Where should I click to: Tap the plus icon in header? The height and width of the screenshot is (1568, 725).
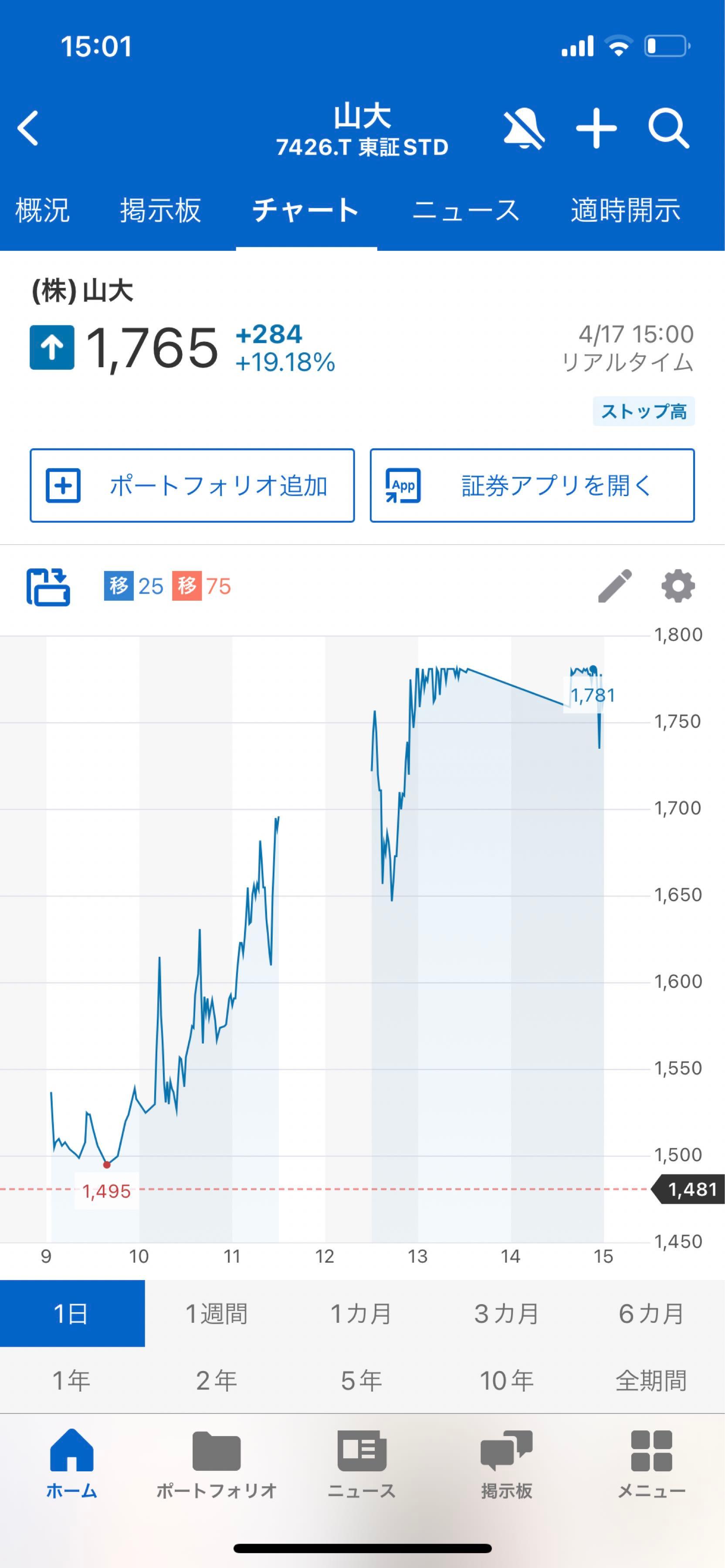click(x=596, y=129)
